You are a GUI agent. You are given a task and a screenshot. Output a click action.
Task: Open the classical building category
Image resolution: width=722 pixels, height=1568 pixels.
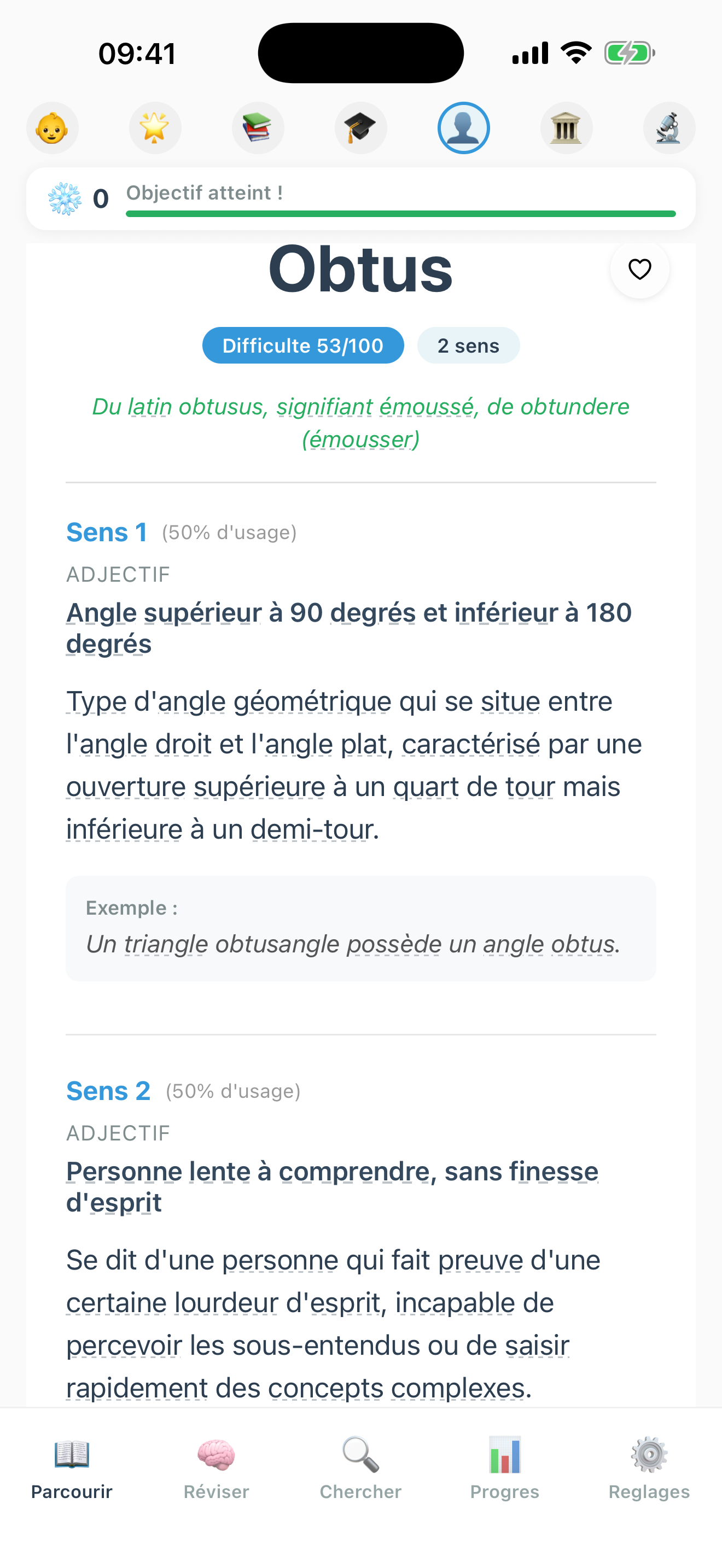point(566,128)
